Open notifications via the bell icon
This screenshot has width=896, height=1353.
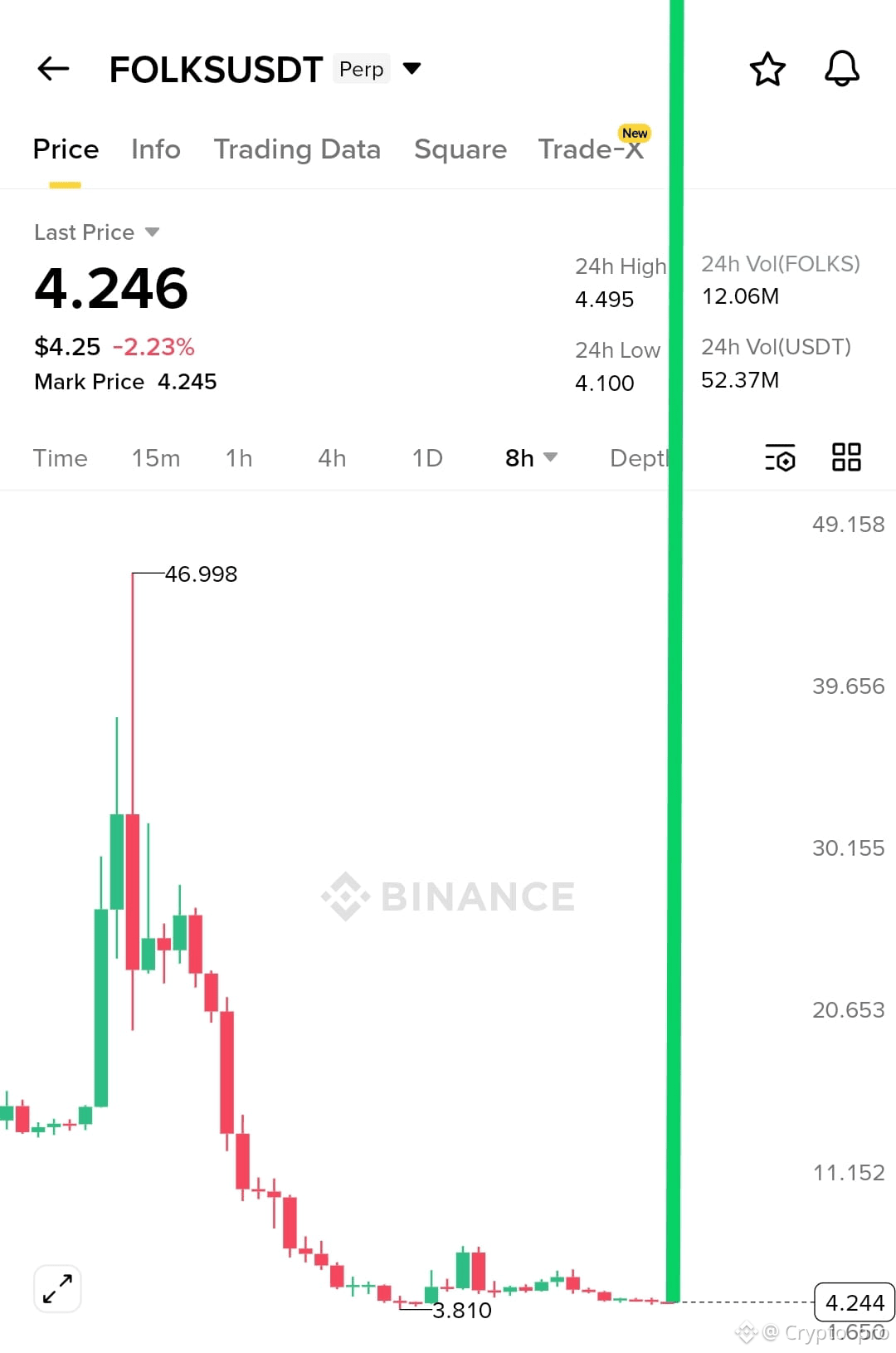pos(842,70)
